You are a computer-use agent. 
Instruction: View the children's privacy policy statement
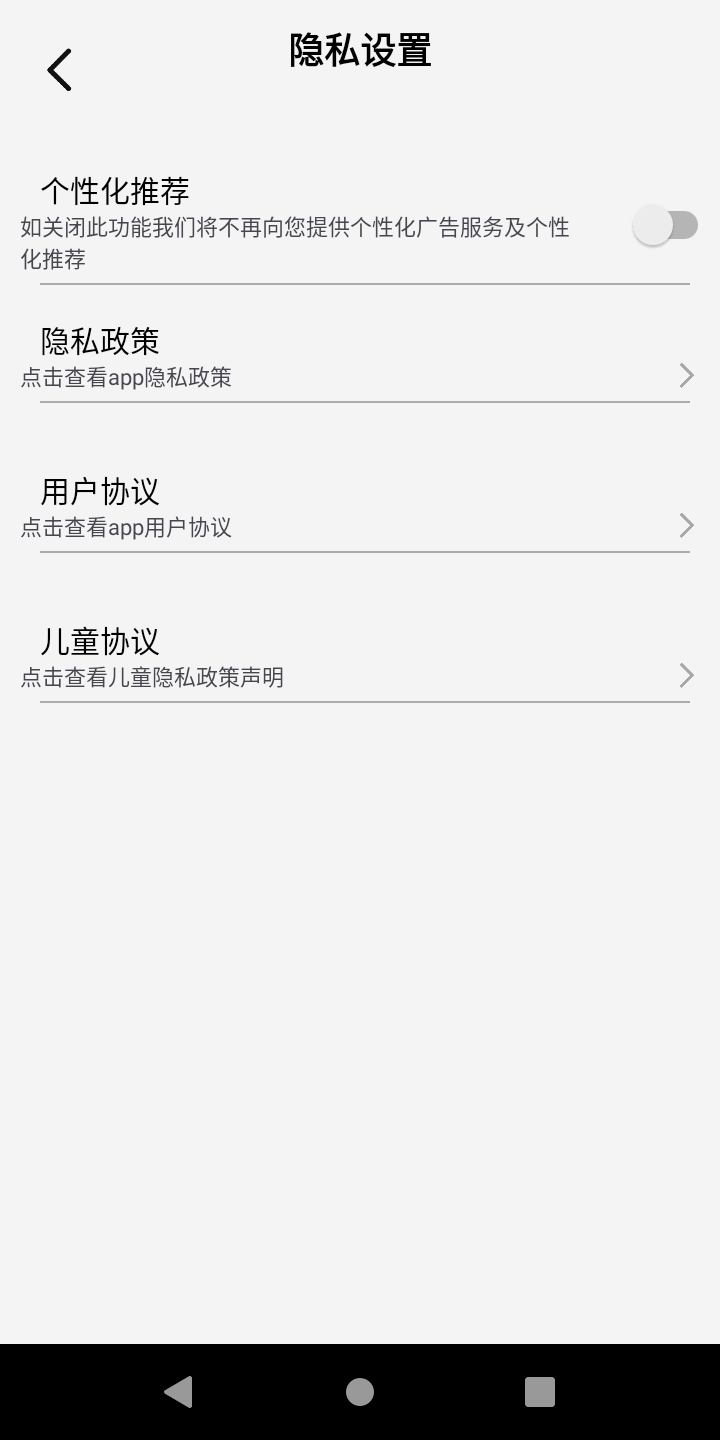tap(360, 657)
